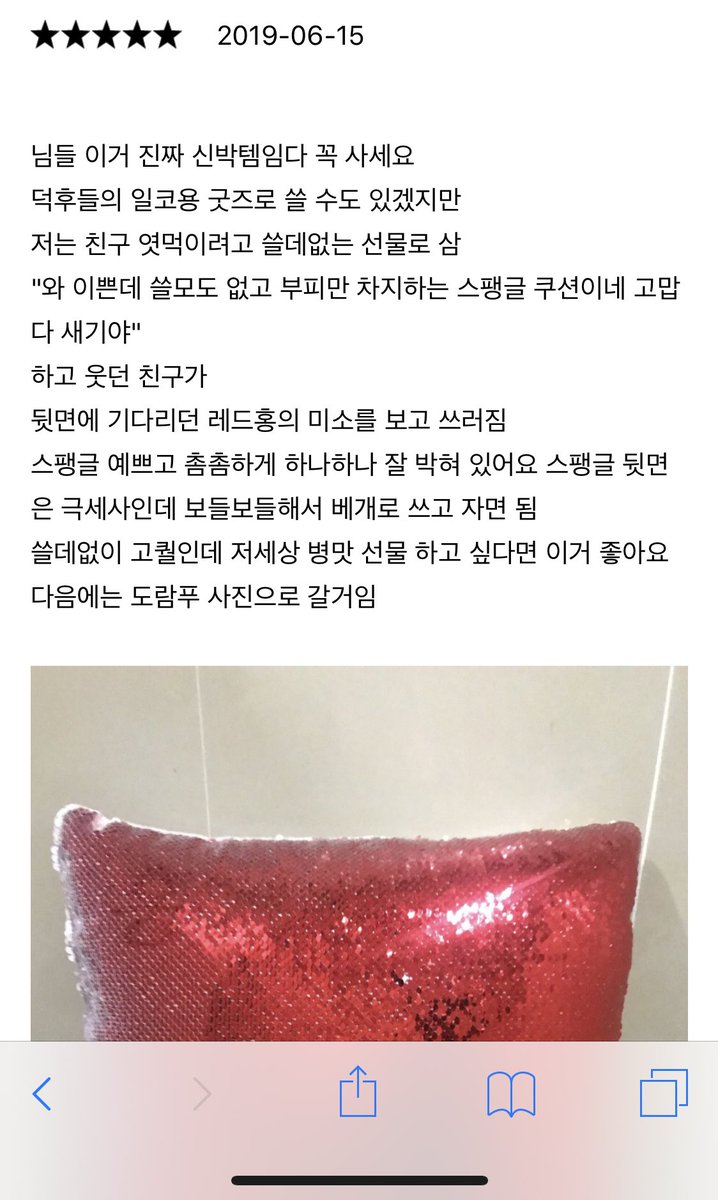Go back to the previous page
The image size is (718, 1200).
click(x=41, y=1094)
